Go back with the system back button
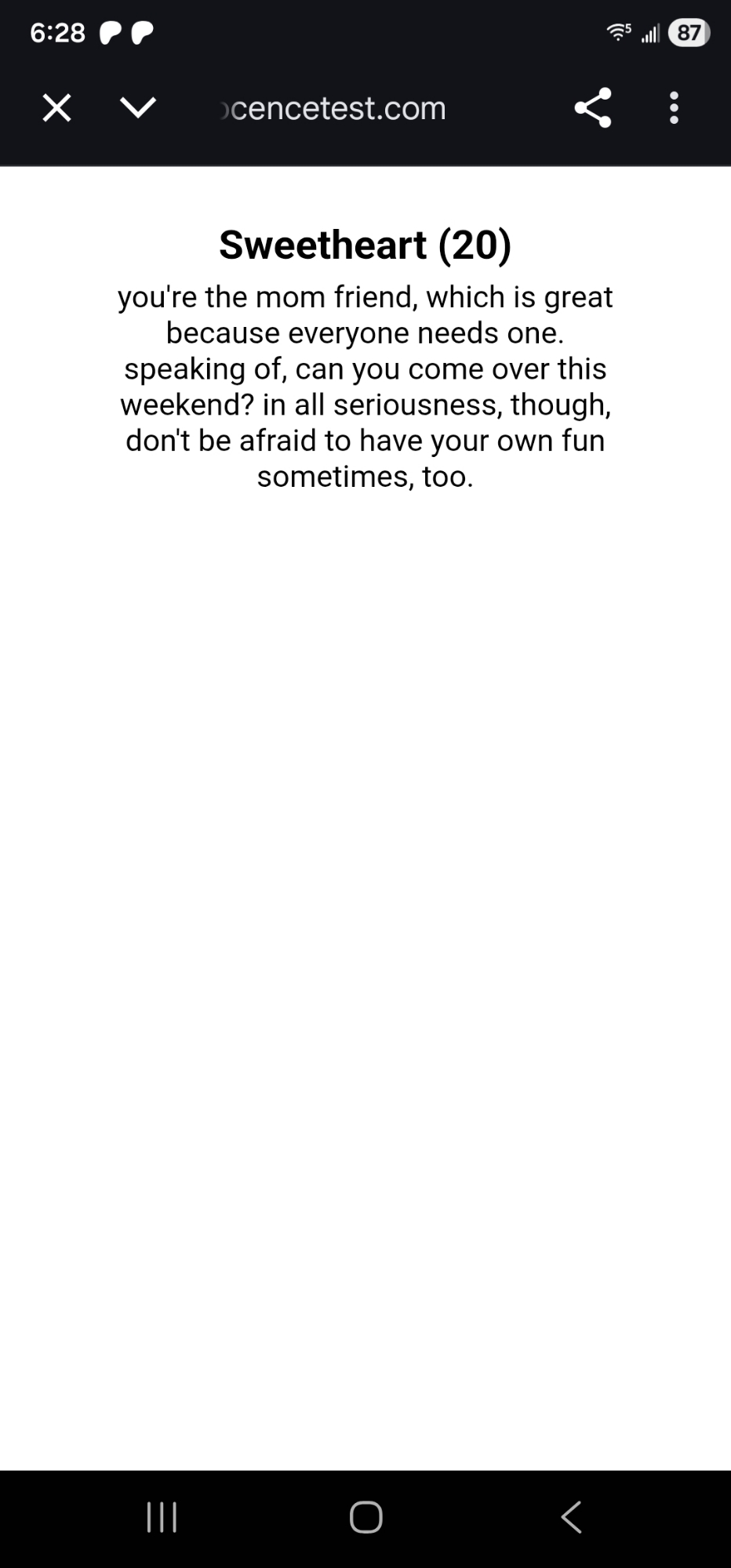Viewport: 731px width, 1568px height. [571, 1517]
